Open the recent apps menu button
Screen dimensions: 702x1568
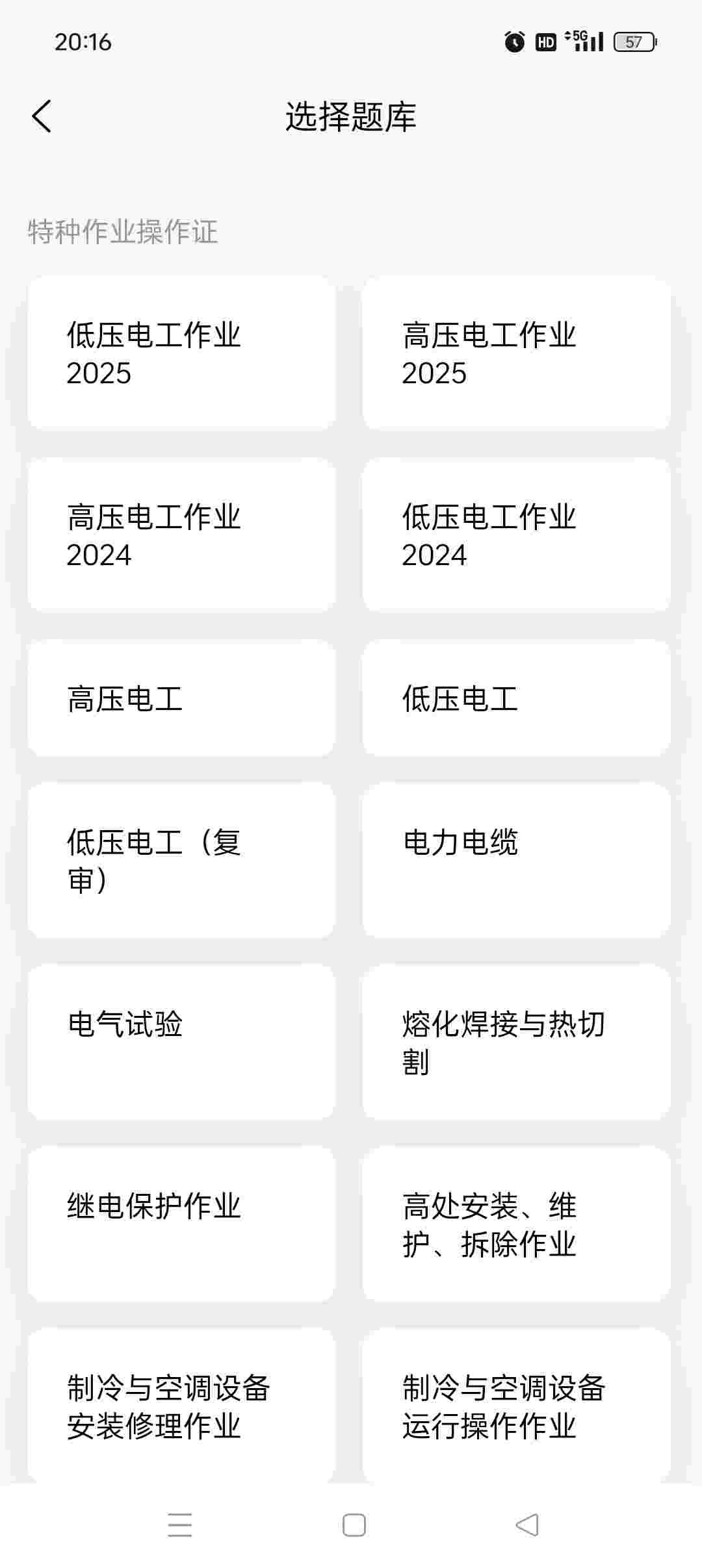coord(179,1525)
